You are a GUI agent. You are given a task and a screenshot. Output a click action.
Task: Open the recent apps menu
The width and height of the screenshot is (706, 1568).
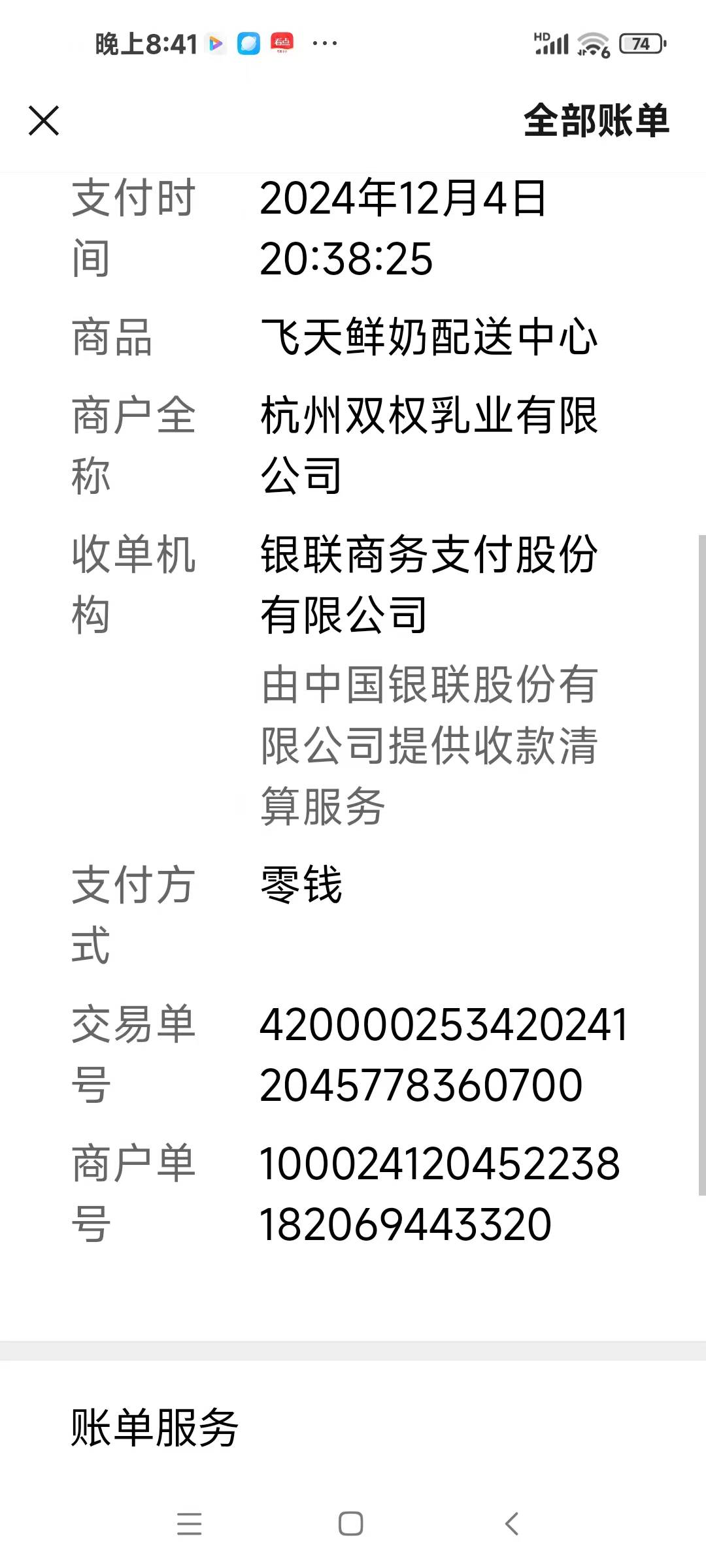click(x=190, y=1524)
